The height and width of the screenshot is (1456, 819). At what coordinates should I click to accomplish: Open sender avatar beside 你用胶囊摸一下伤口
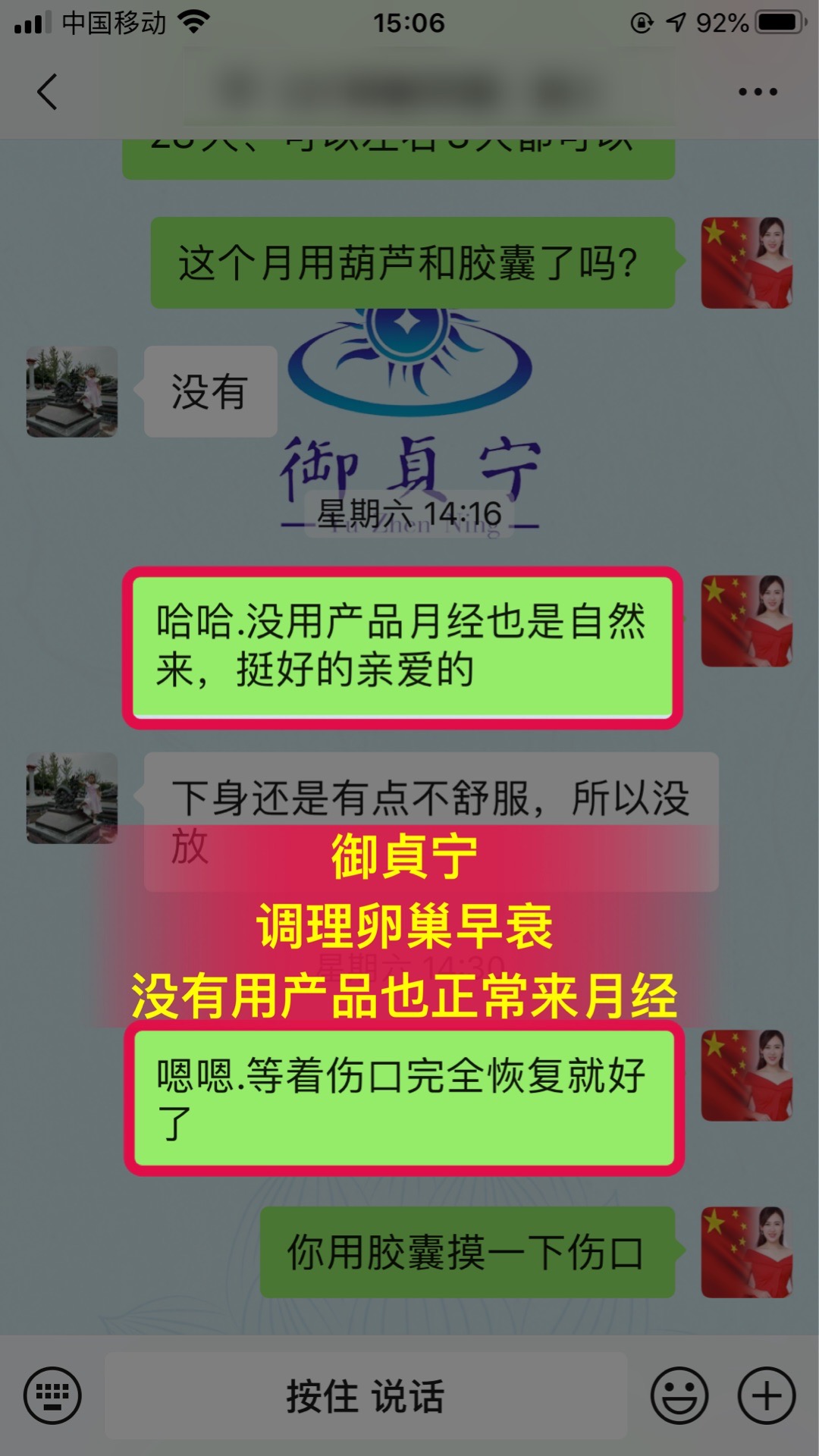[746, 1252]
